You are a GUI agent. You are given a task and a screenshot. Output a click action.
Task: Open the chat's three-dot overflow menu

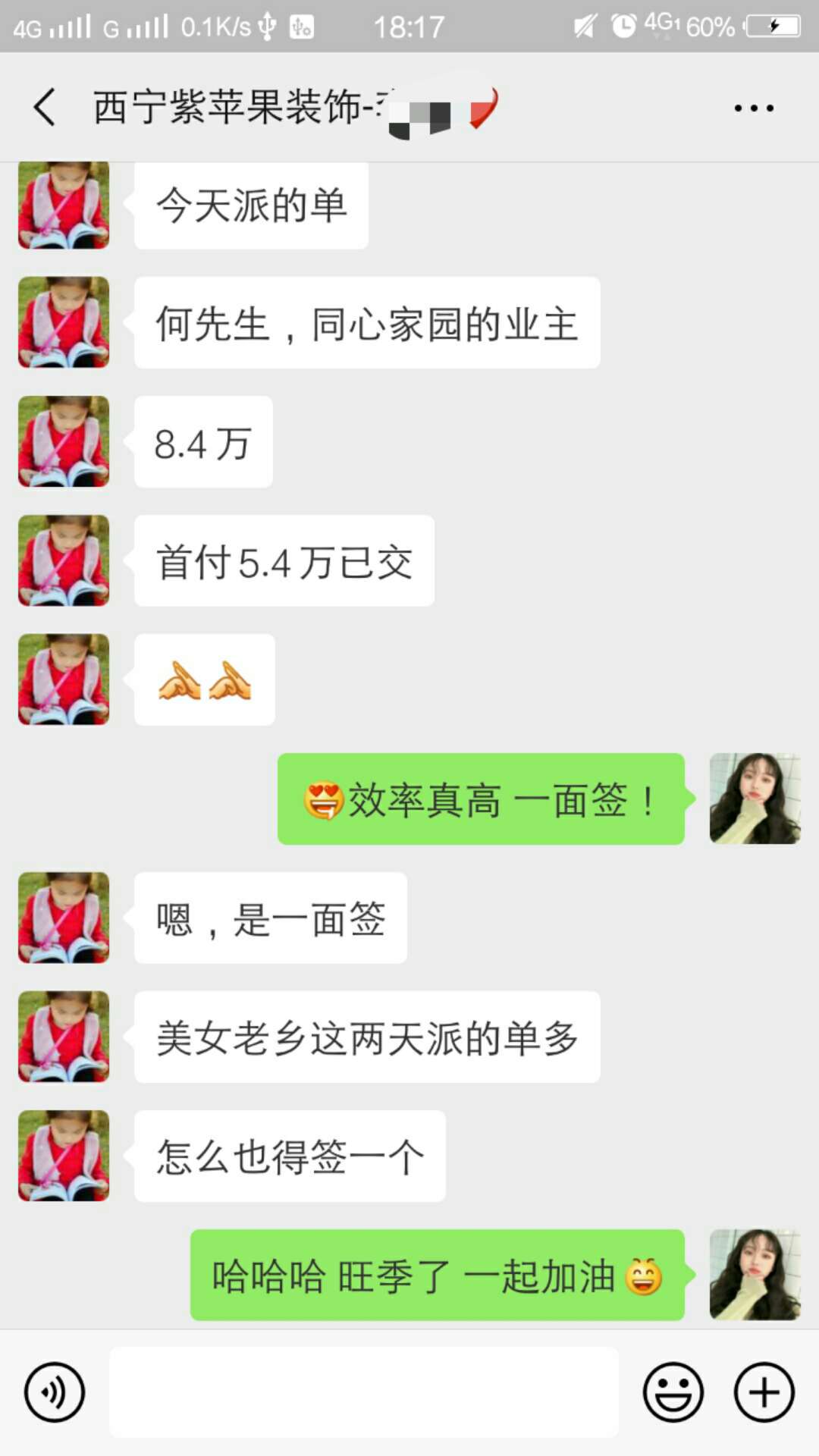click(x=754, y=108)
